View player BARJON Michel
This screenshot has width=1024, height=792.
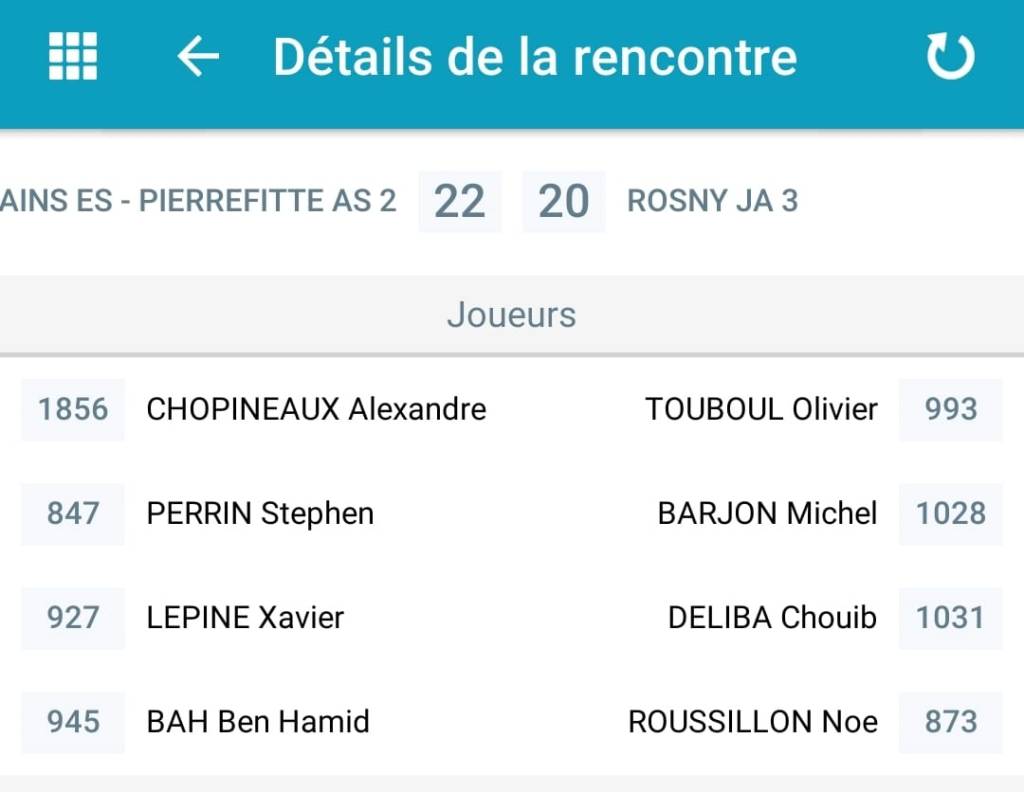[x=767, y=513]
